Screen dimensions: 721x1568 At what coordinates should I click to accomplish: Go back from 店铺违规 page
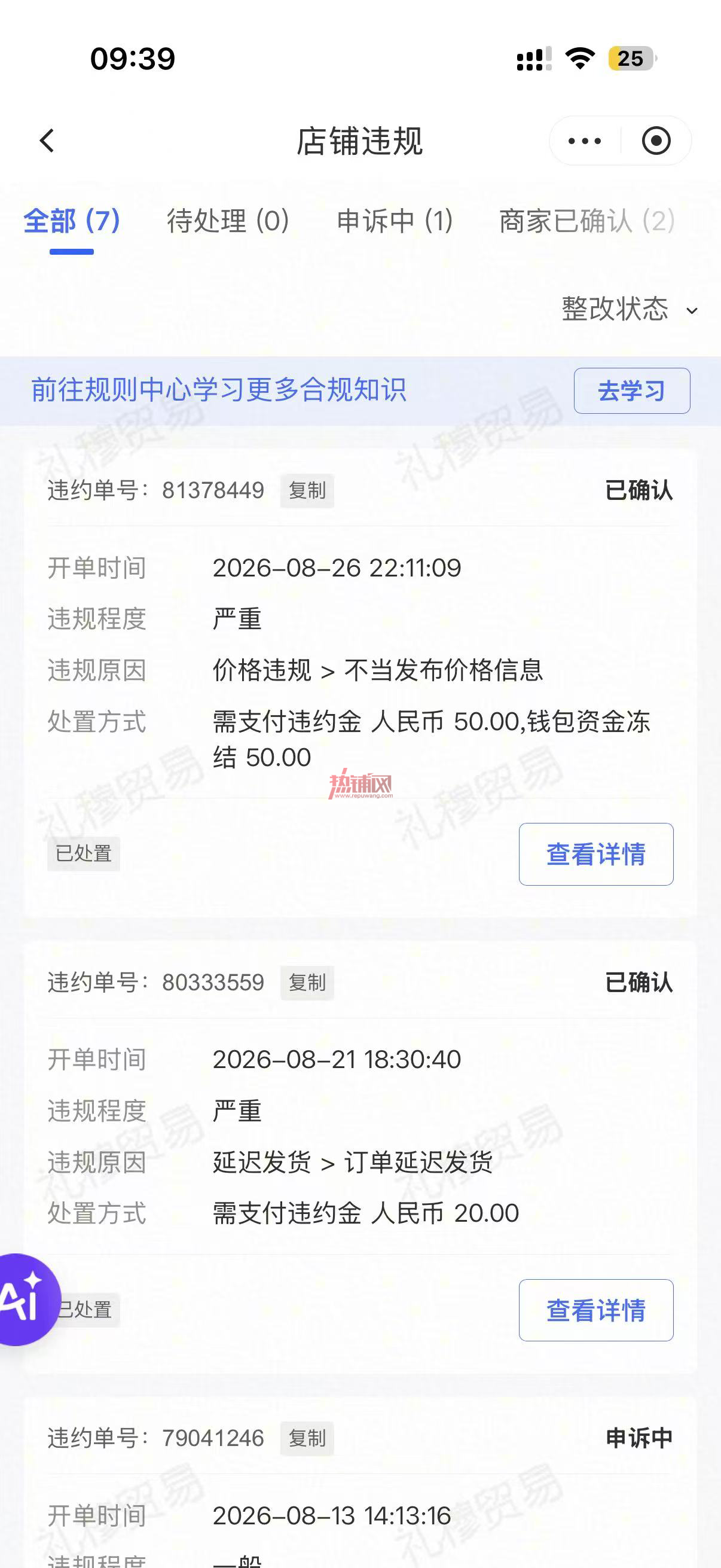[x=47, y=141]
